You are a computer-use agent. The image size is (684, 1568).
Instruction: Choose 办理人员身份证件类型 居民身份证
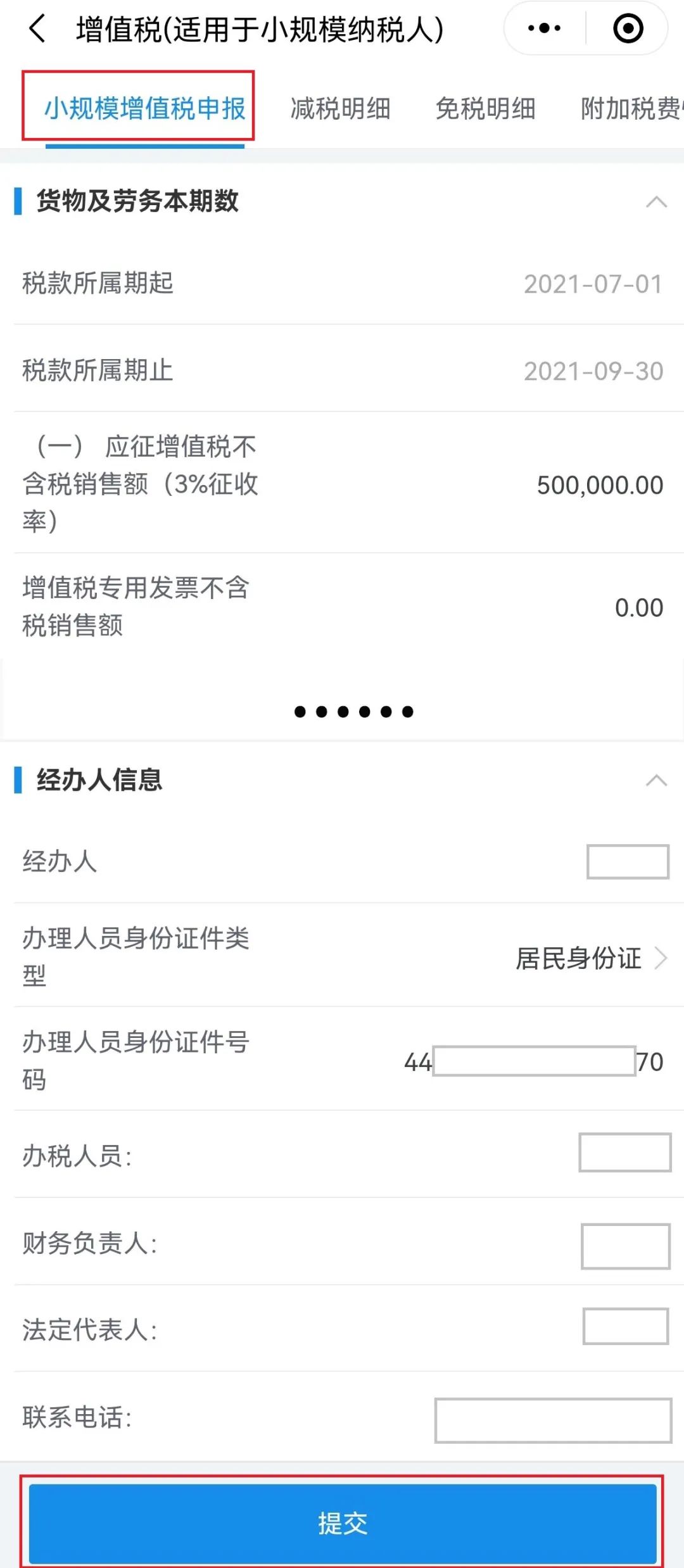coord(591,958)
